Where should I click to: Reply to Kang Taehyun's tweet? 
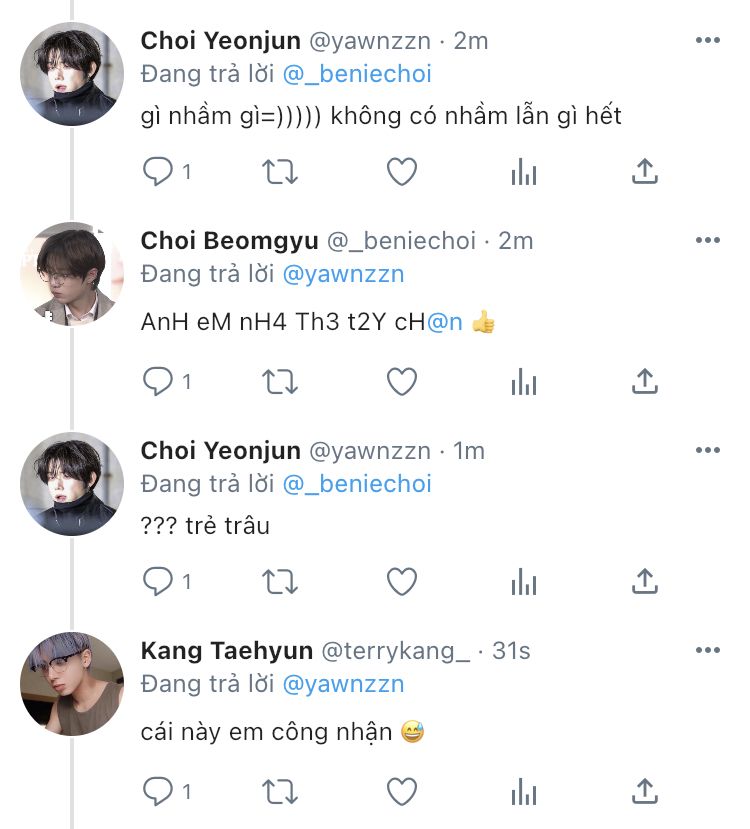click(158, 792)
